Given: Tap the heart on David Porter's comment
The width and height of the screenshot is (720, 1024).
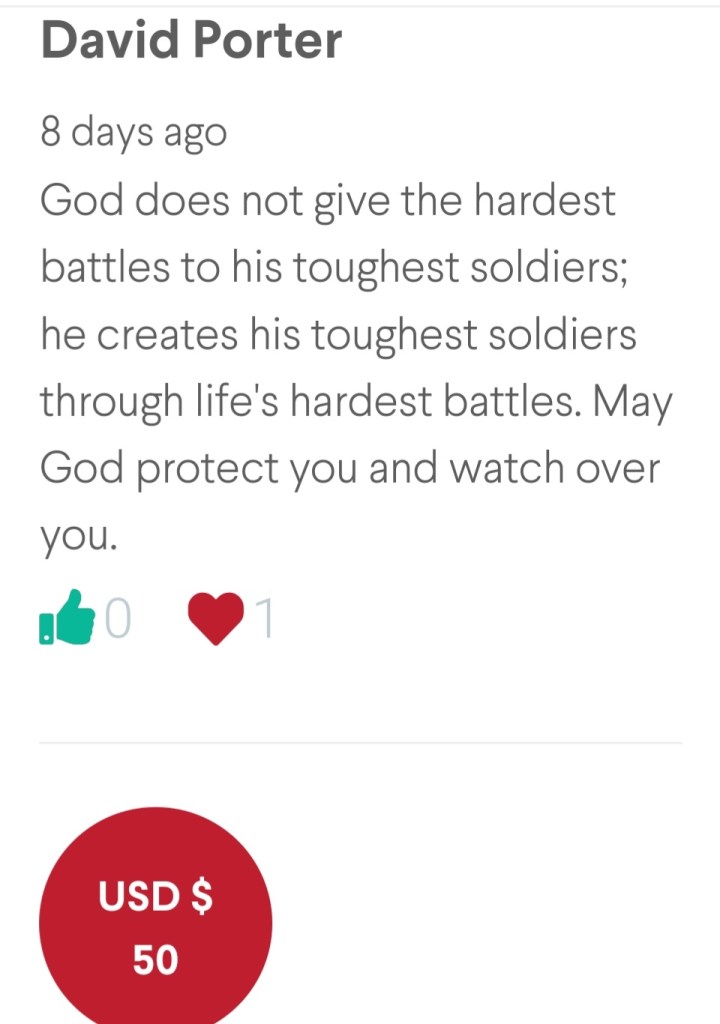Looking at the screenshot, I should point(216,620).
